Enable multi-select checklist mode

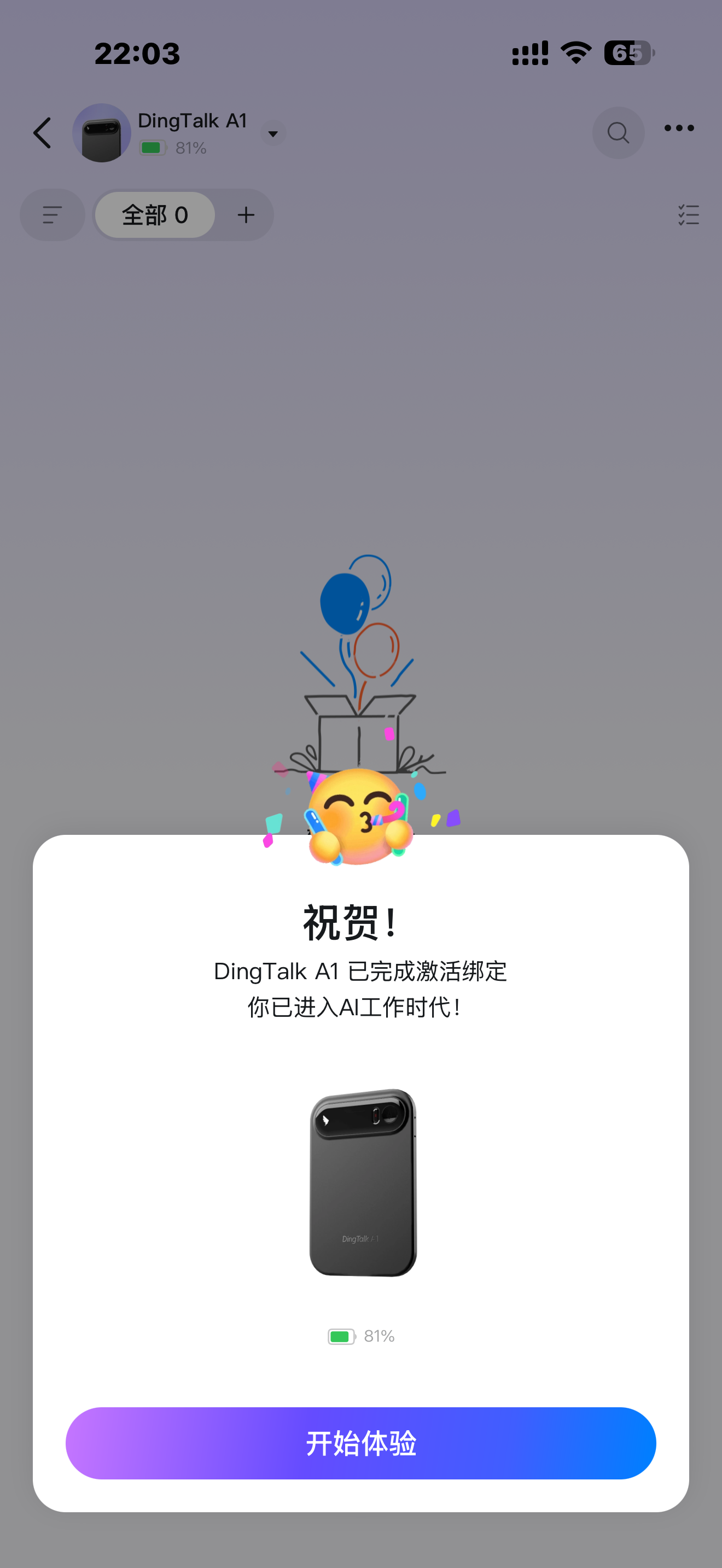click(x=689, y=215)
